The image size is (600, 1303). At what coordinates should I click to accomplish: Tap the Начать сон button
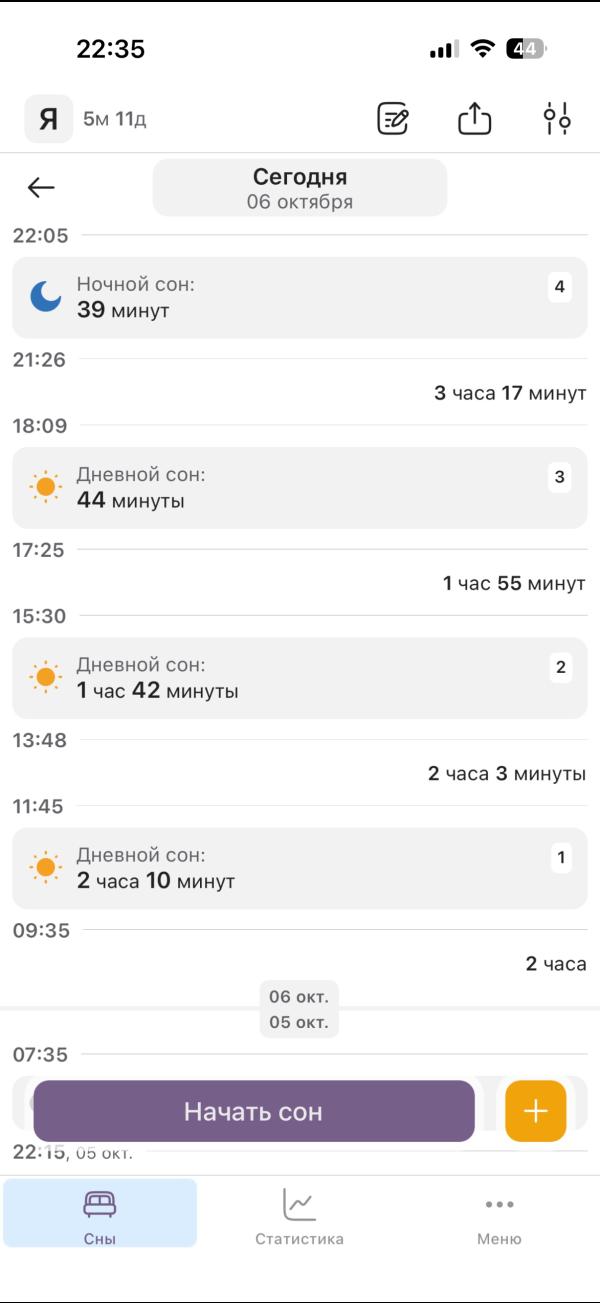254,1111
